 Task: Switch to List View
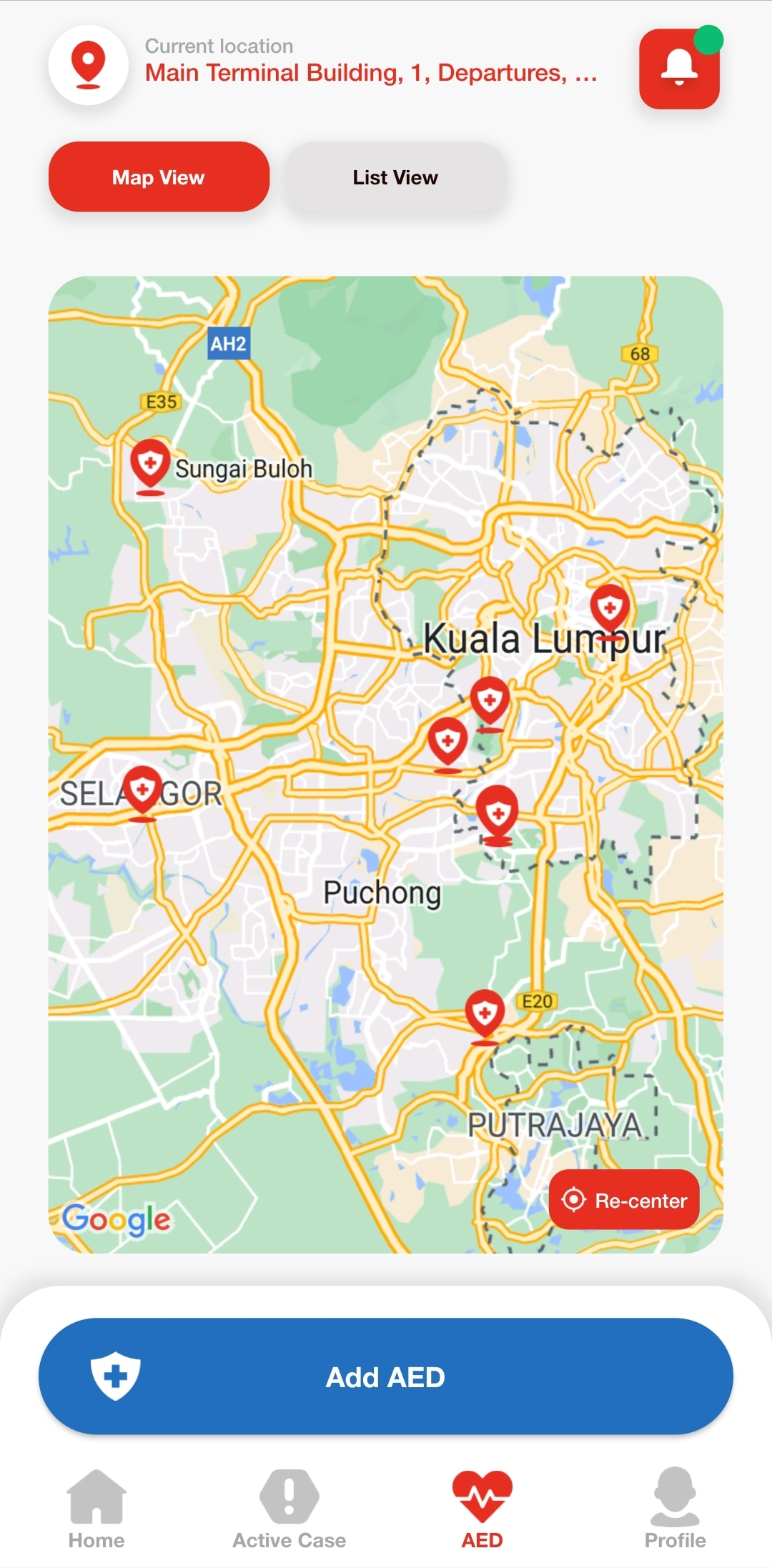(x=395, y=177)
